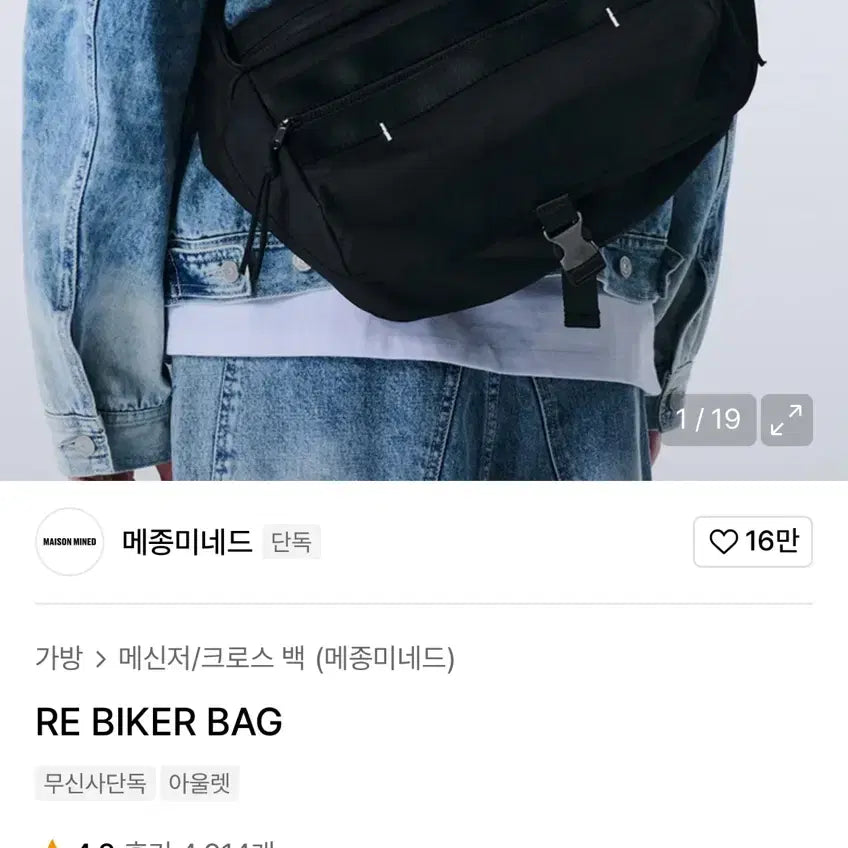This screenshot has height=848, width=848.
Task: Open the 메종미네드 brand page
Action: coord(186,542)
